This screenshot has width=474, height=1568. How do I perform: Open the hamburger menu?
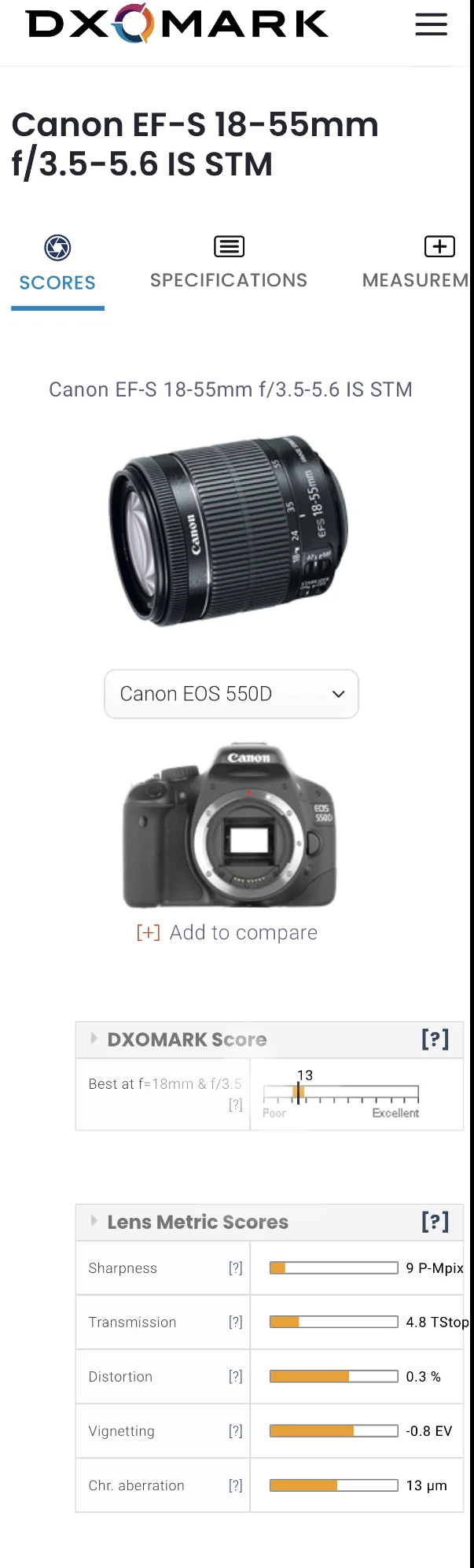(x=431, y=24)
